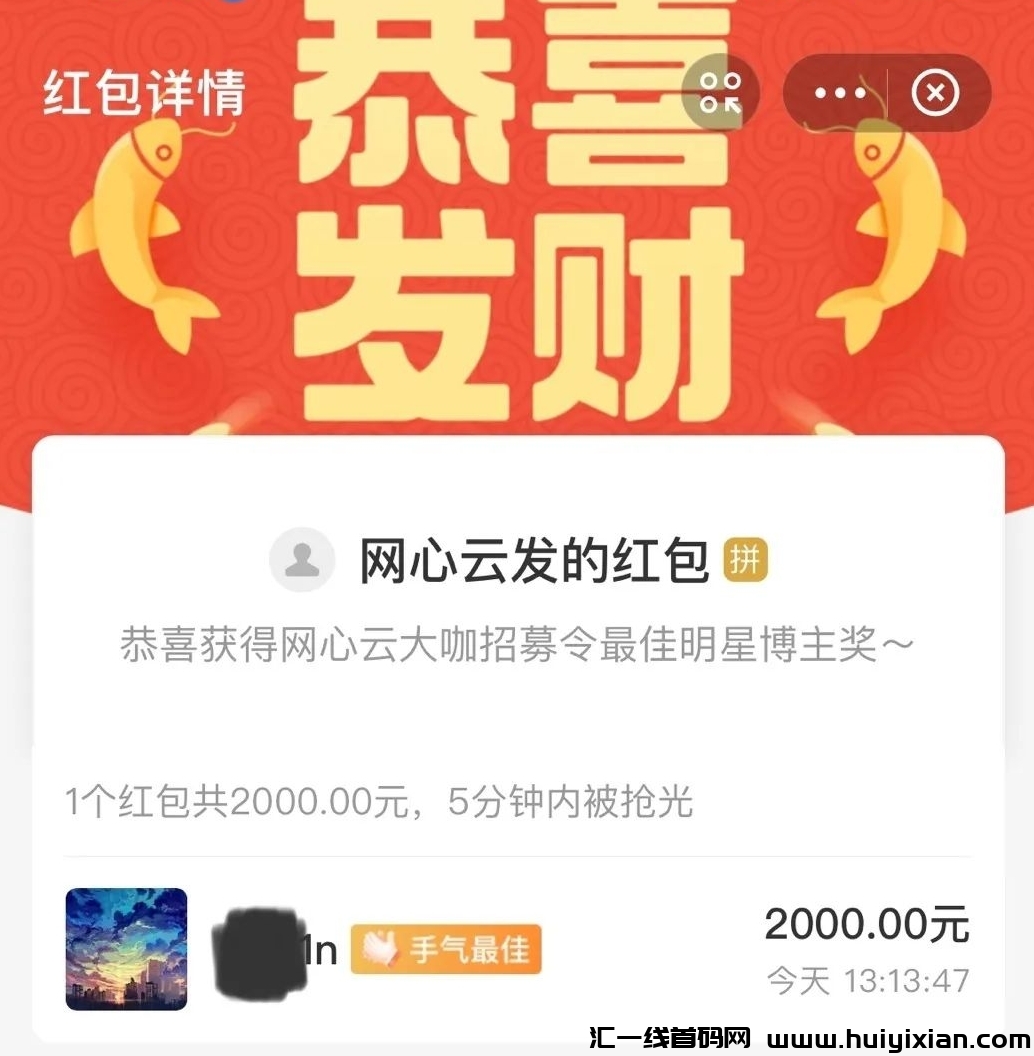Click the gray person avatar icon
Image resolution: width=1034 pixels, height=1056 pixels.
(x=302, y=559)
